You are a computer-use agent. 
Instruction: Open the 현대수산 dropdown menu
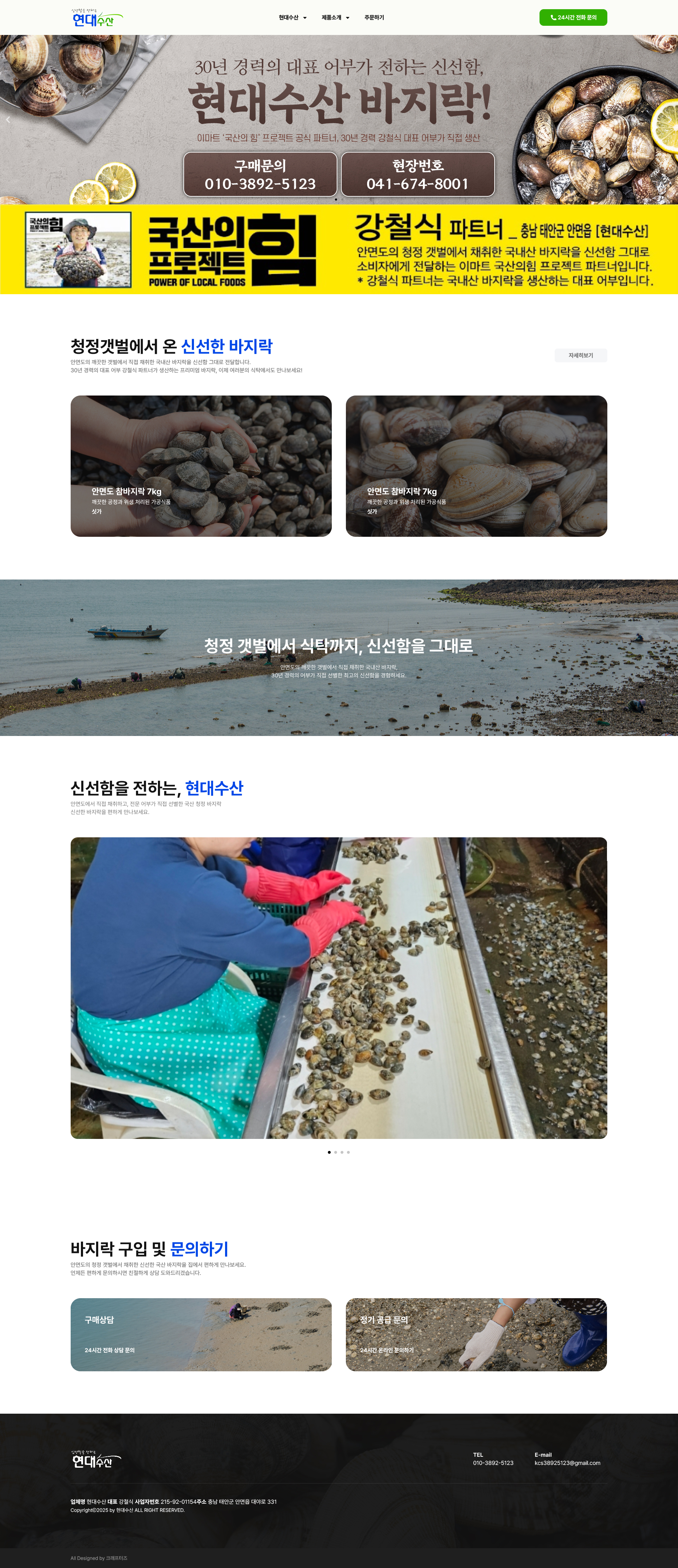tap(293, 18)
